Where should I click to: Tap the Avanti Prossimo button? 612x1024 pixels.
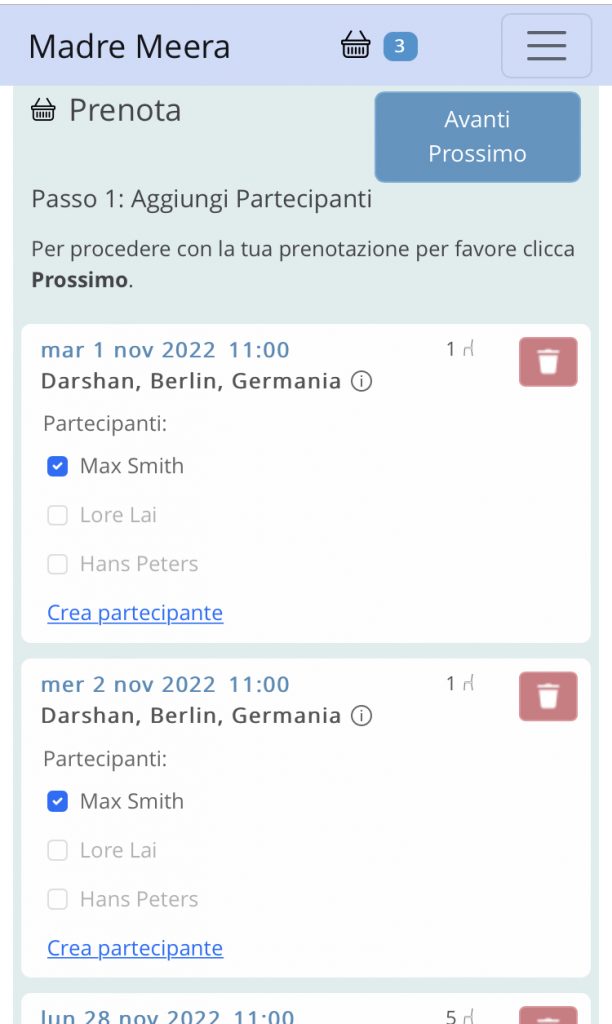[477, 137]
